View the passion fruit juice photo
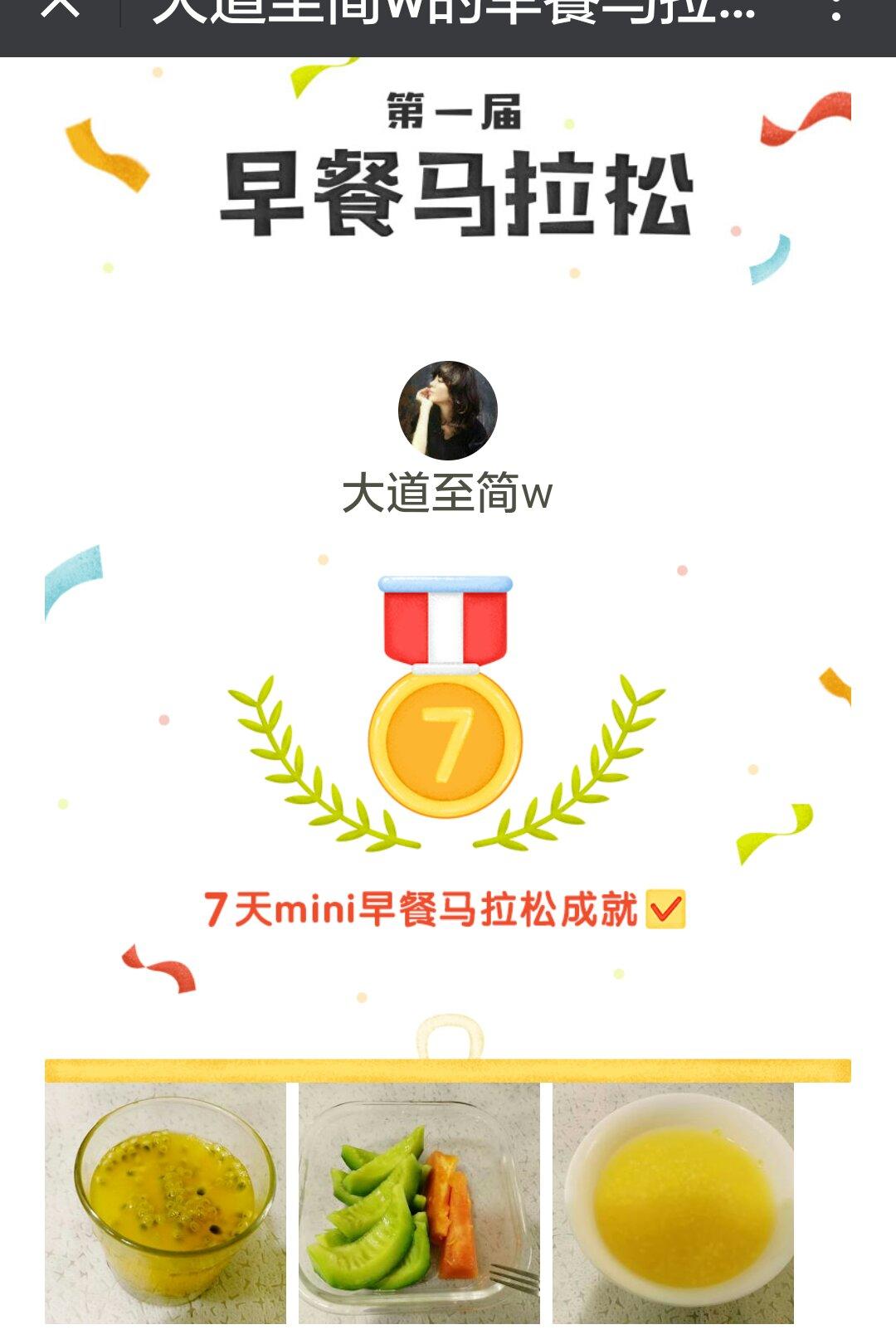 point(165,1203)
